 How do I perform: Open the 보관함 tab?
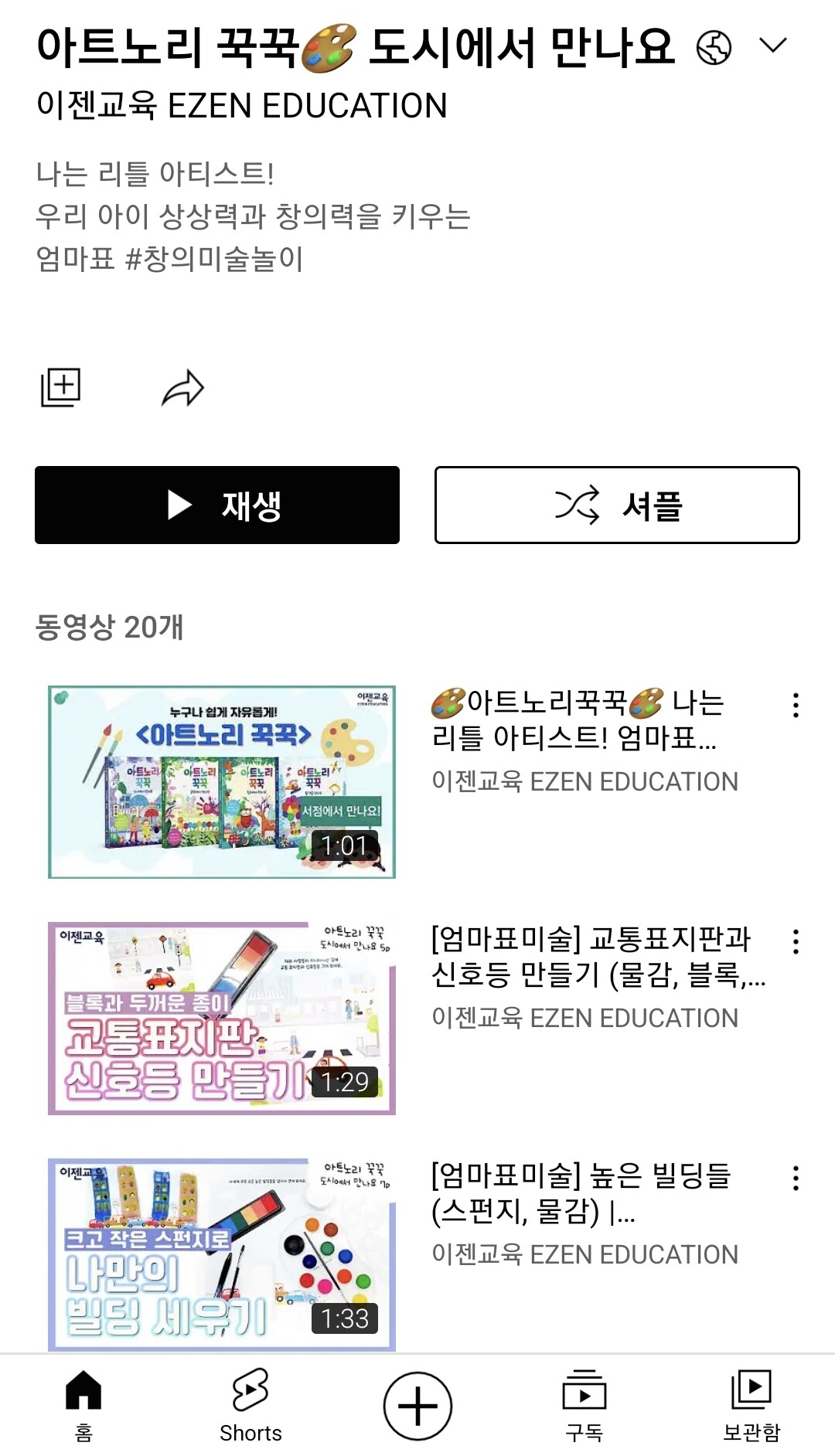(751, 1405)
